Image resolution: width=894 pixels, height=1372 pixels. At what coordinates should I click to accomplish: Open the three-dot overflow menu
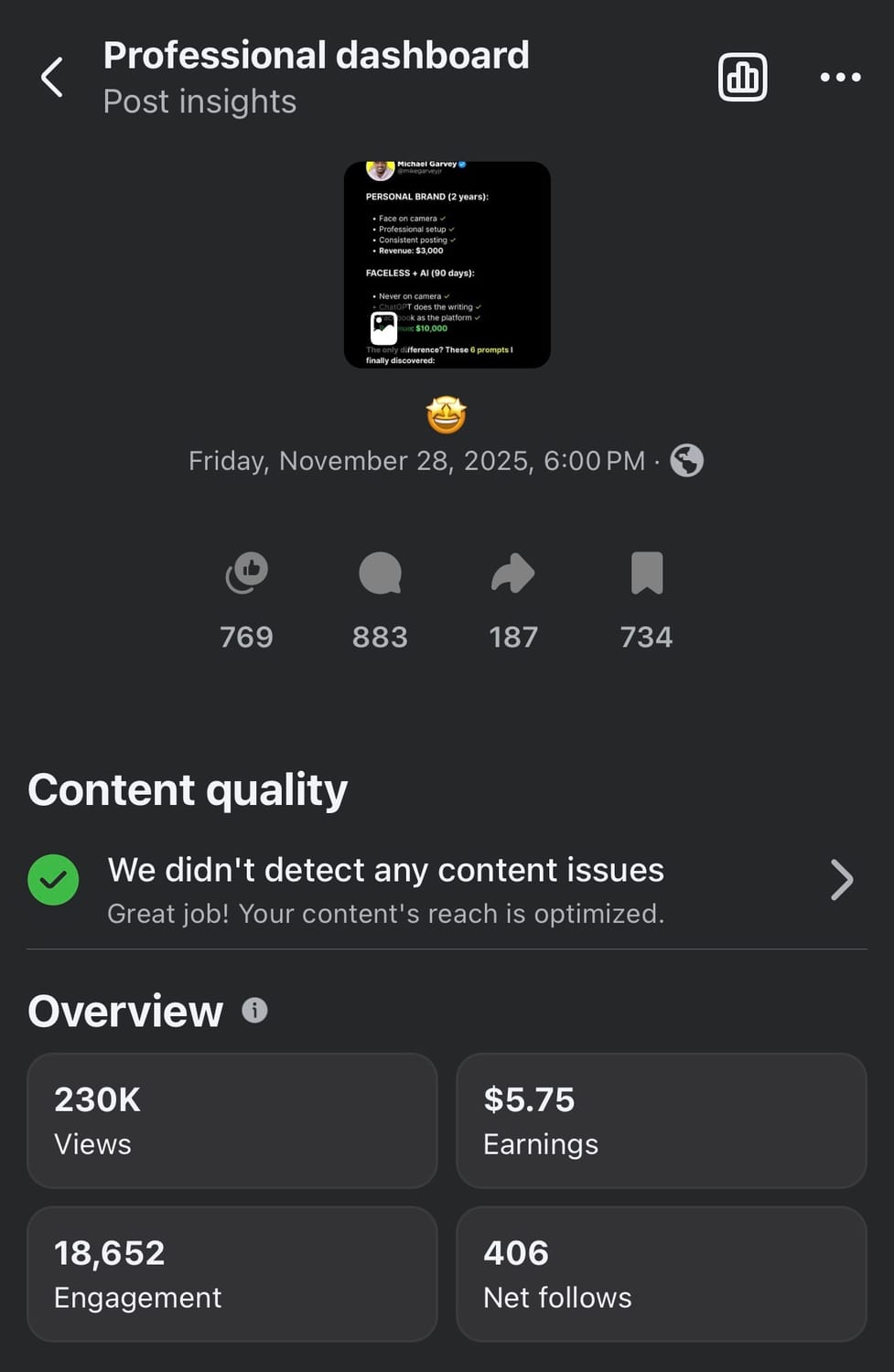pyautogui.click(x=840, y=77)
